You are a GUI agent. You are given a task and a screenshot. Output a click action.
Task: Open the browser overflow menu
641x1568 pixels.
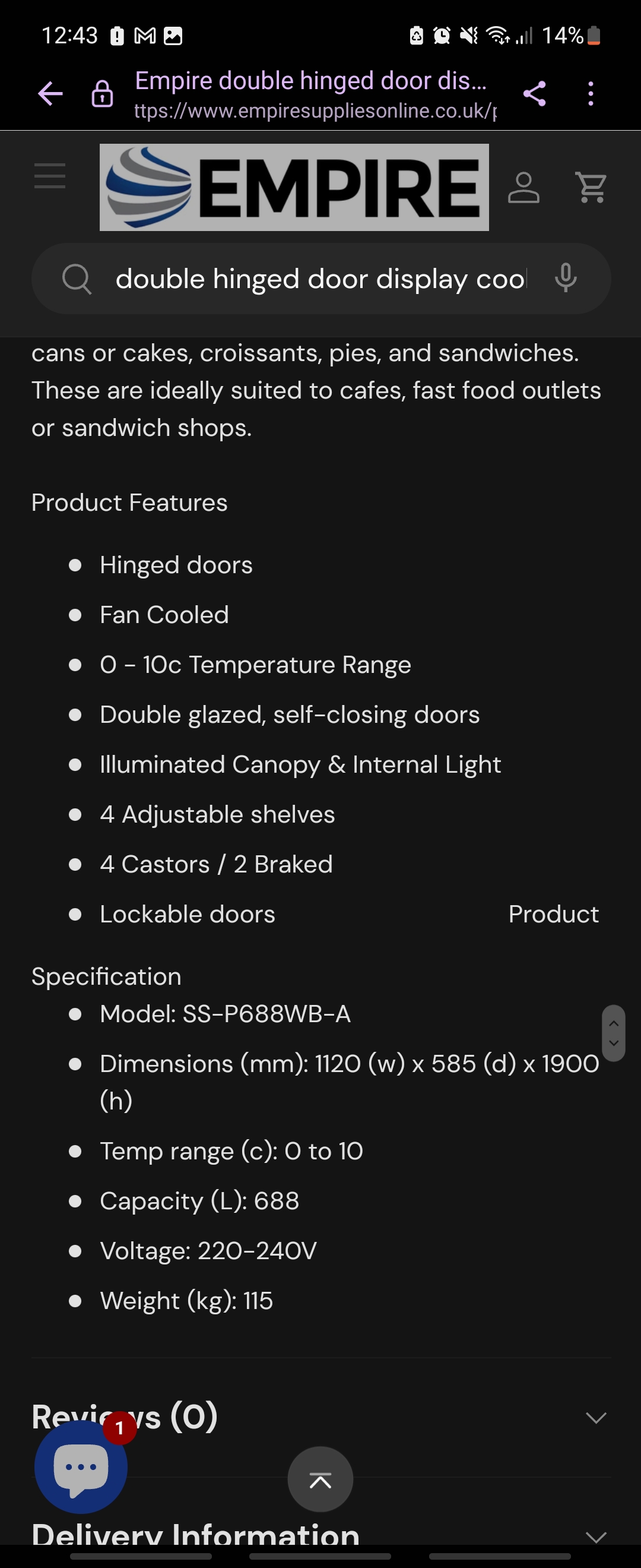[x=590, y=94]
